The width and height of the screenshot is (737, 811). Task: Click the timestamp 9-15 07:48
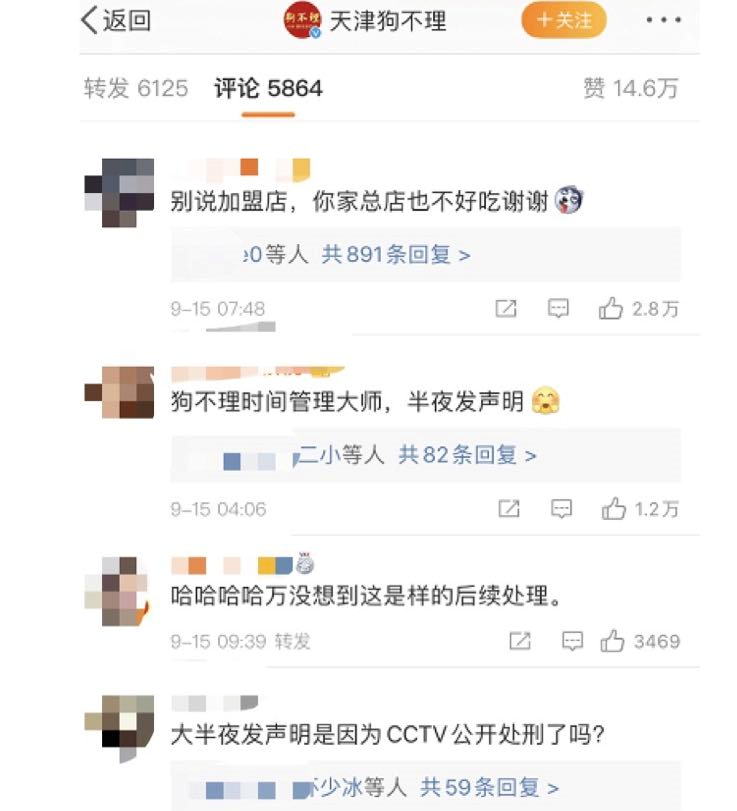coord(216,309)
